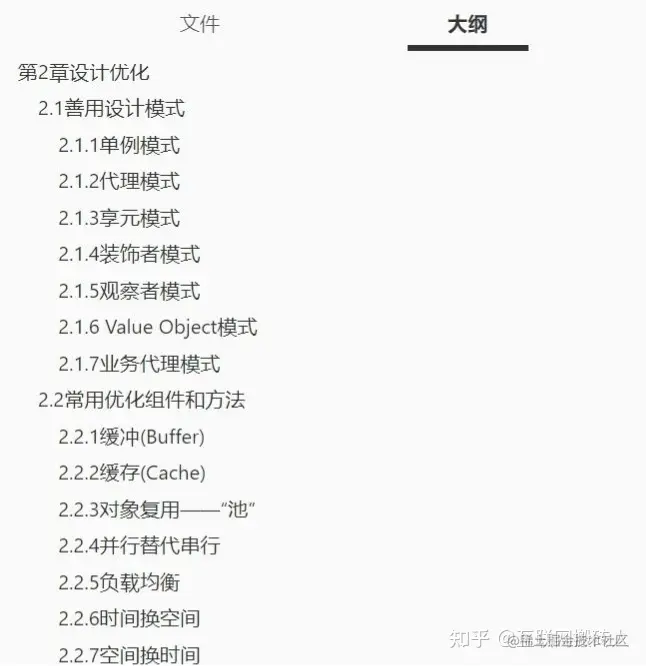Go to 2.1.7业务代理模式
The width and height of the screenshot is (646, 666).
139,364
